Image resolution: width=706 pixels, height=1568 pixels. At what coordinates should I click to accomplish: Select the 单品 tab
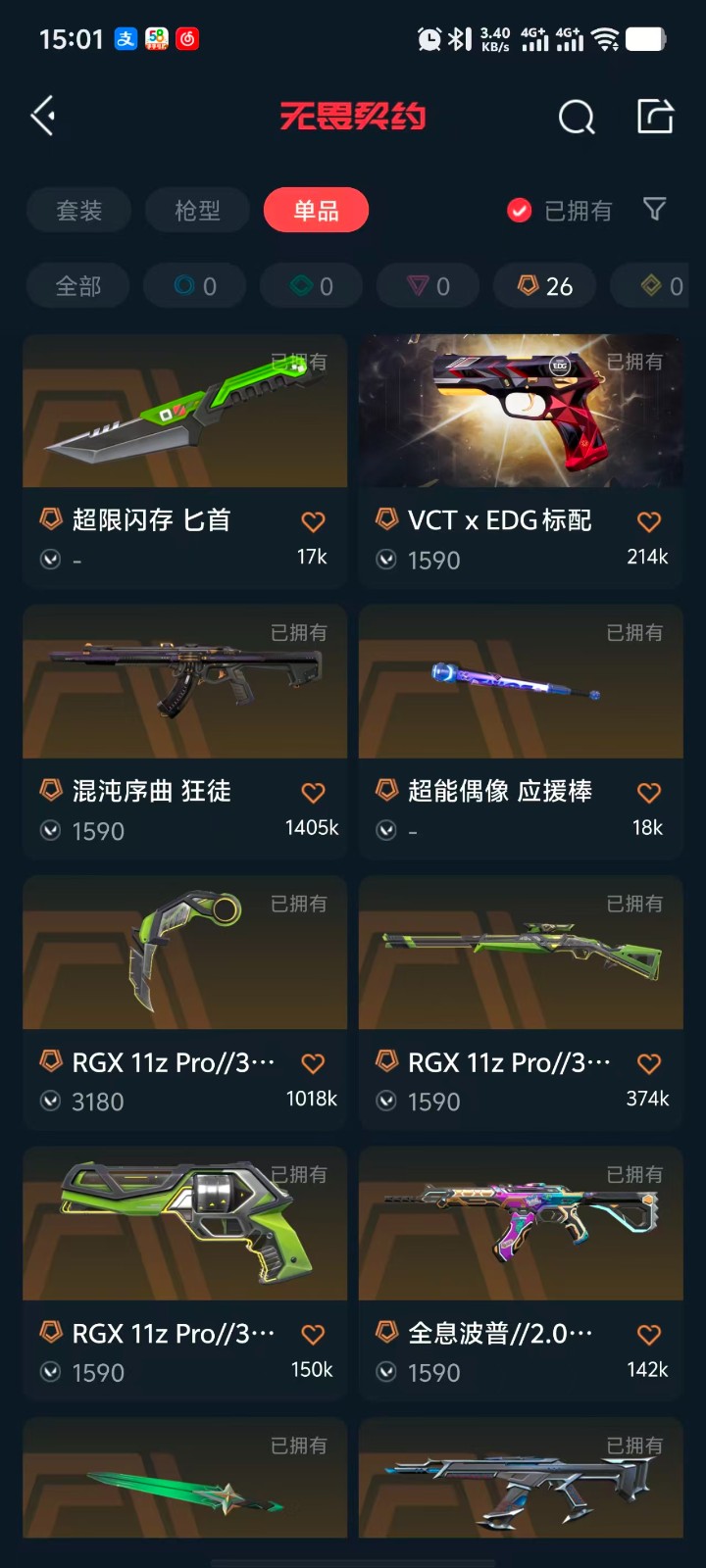316,211
